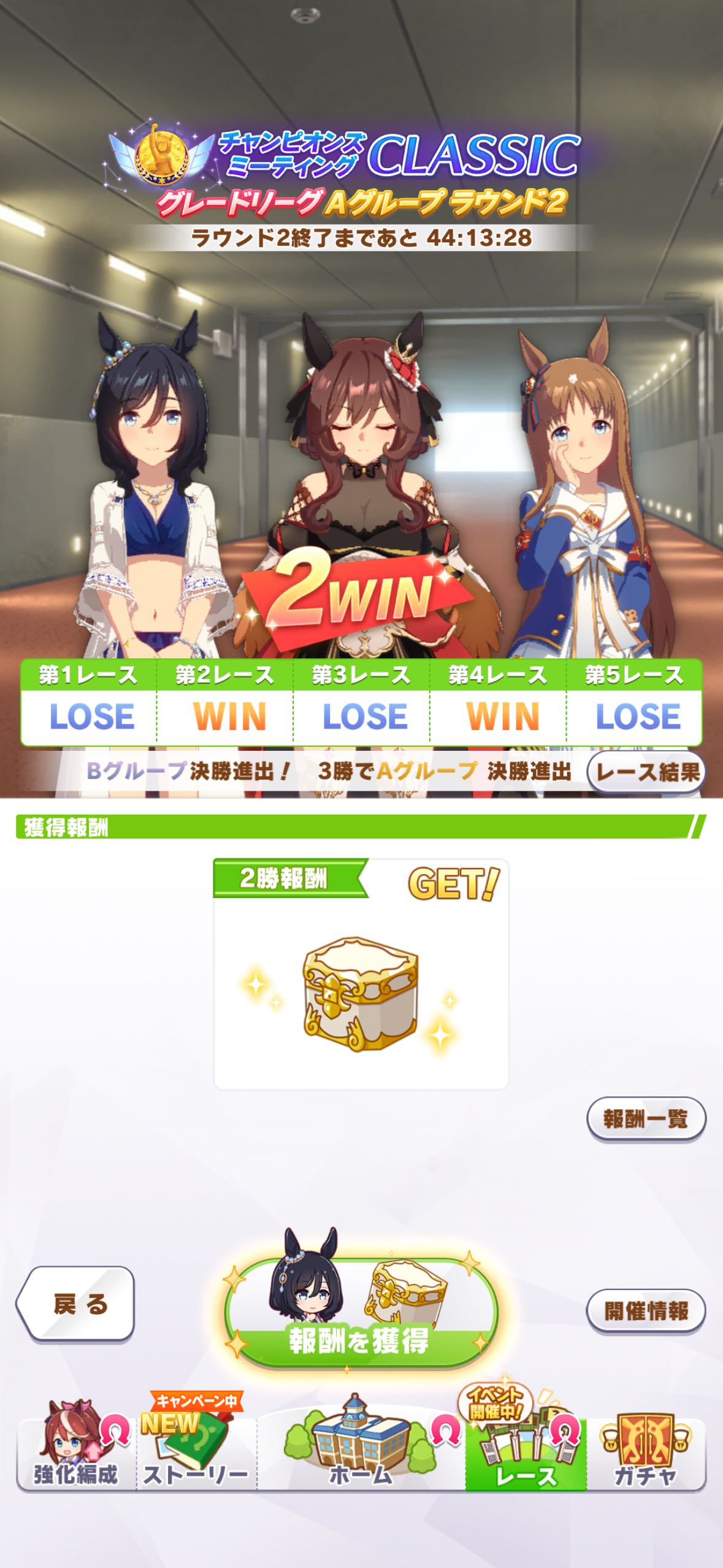Open the ガチャ tab
This screenshot has width=723, height=1568.
pos(646,1453)
